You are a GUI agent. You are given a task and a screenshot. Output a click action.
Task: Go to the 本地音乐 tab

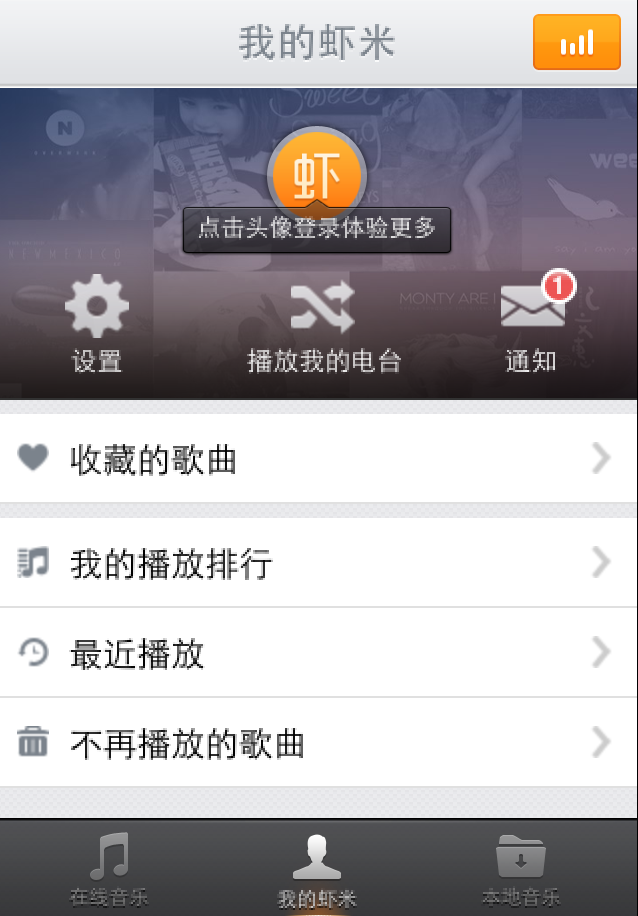[x=520, y=869]
